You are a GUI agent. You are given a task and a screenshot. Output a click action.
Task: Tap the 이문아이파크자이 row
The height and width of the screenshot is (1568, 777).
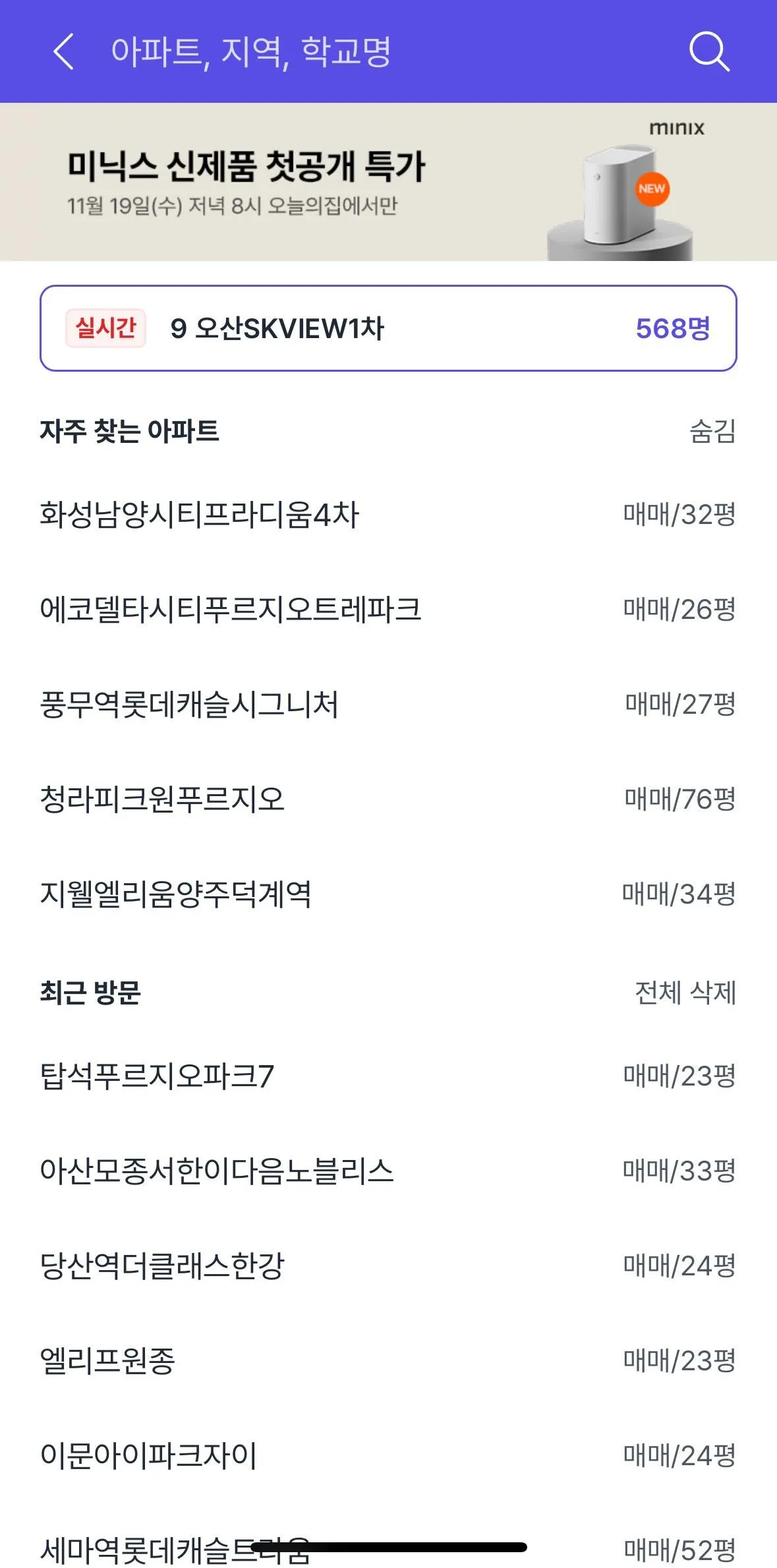[148, 1456]
